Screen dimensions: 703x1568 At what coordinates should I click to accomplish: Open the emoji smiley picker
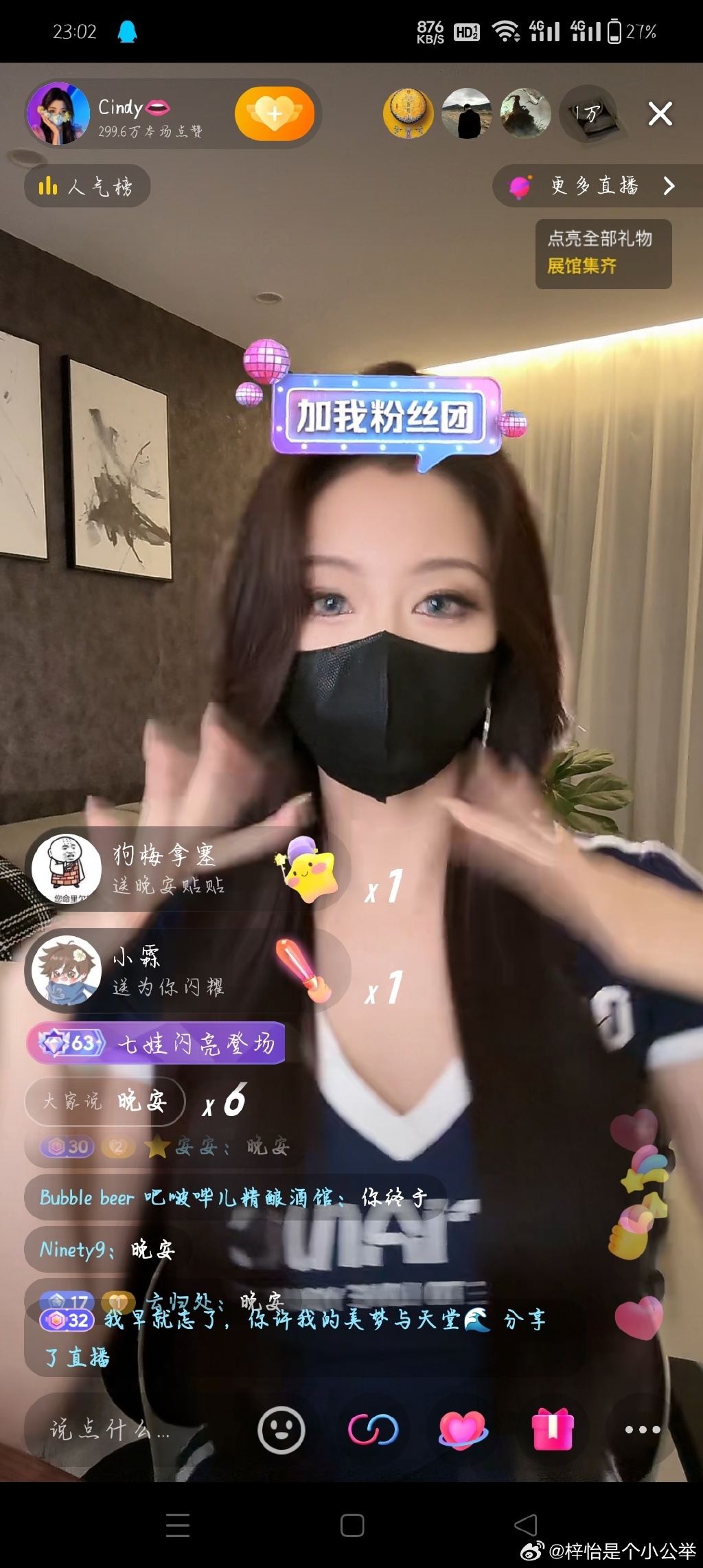tap(281, 1429)
